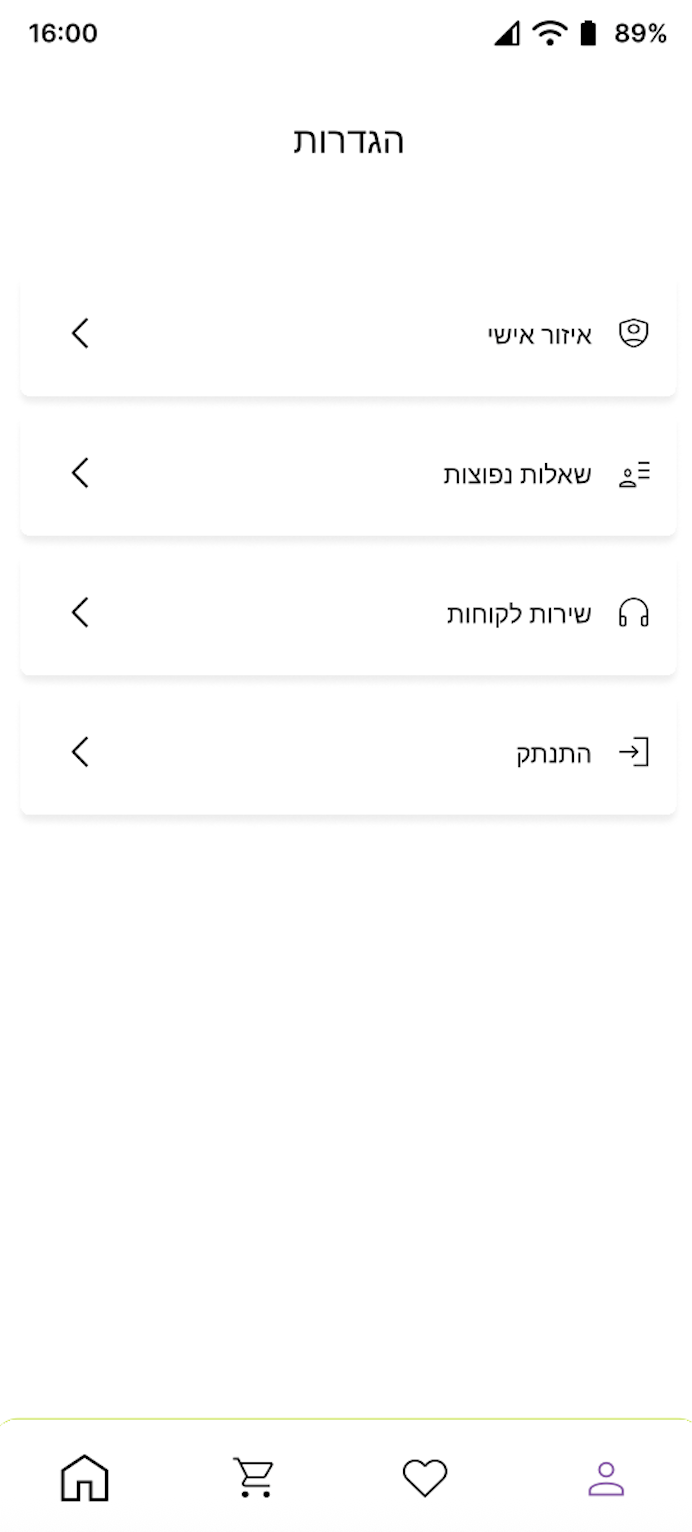Open the איזור אישי personal area row
The image size is (692, 1532).
point(348,334)
